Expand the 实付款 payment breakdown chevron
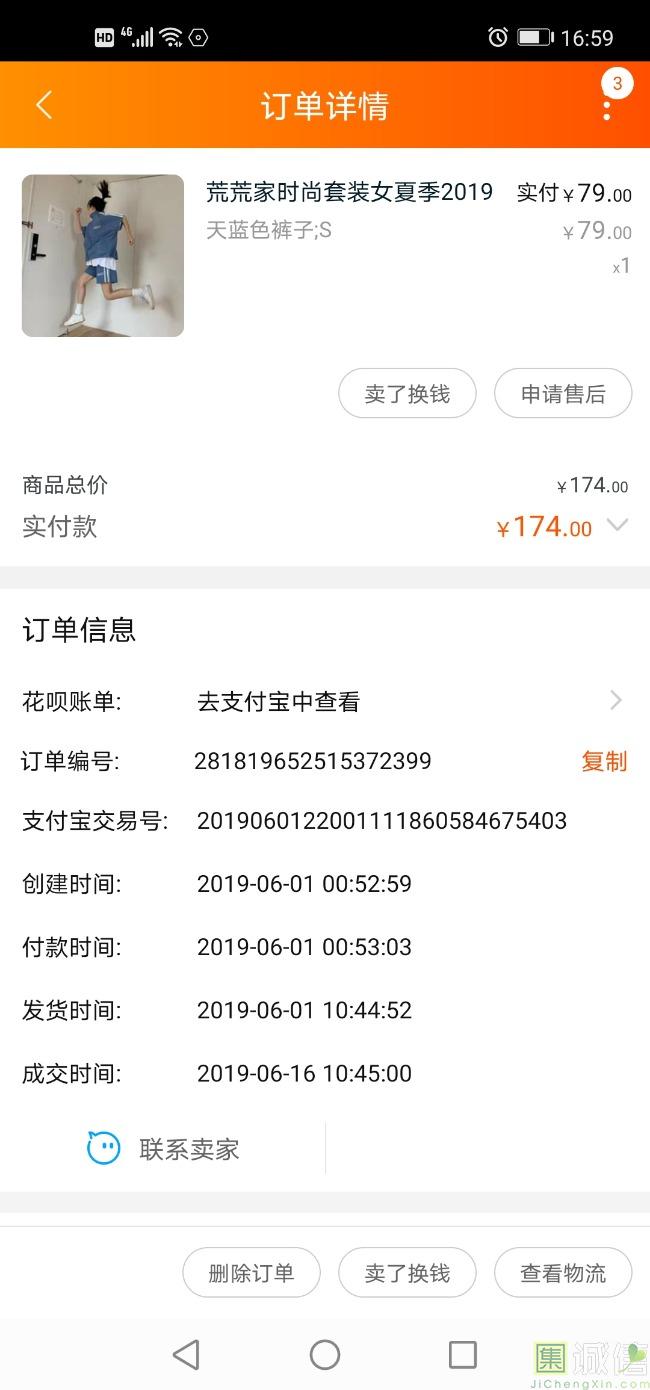The width and height of the screenshot is (650, 1390). click(617, 526)
